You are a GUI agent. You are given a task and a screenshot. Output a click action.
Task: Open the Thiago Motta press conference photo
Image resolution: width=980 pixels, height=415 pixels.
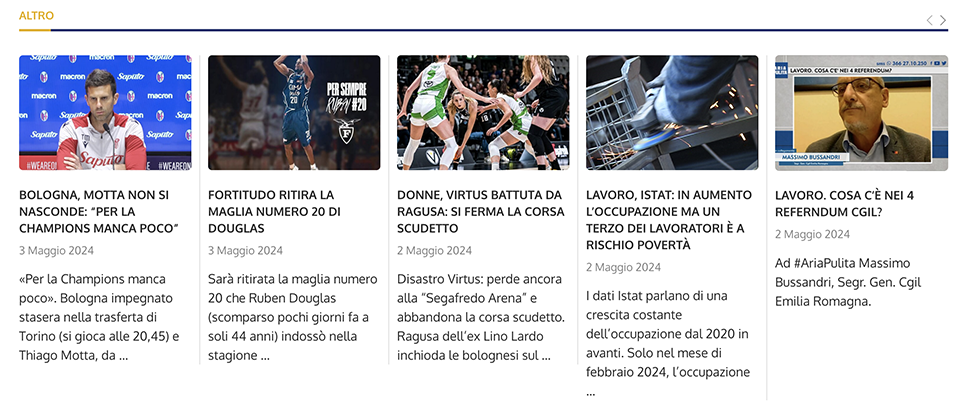click(x=105, y=112)
